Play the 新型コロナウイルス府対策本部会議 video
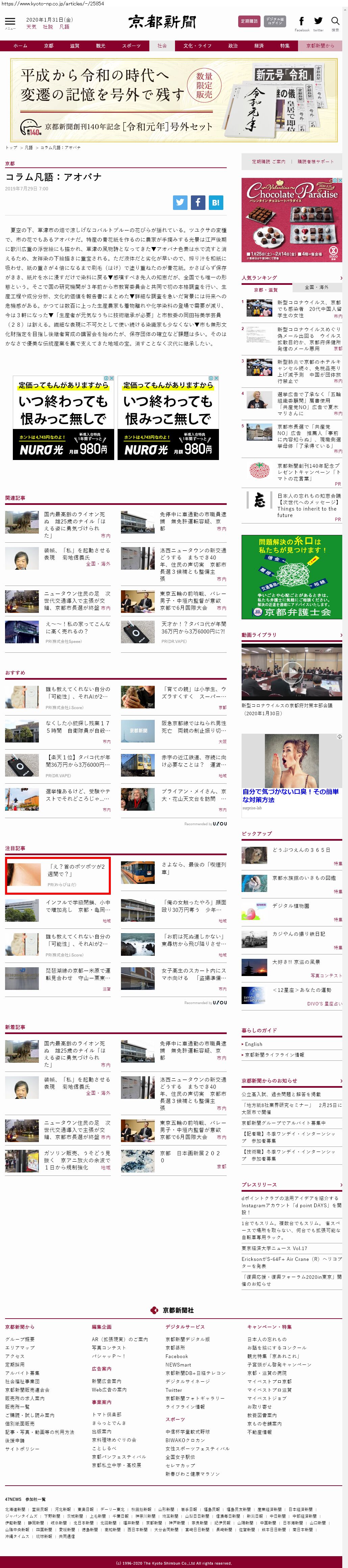348x1568 pixels. (x=291, y=671)
